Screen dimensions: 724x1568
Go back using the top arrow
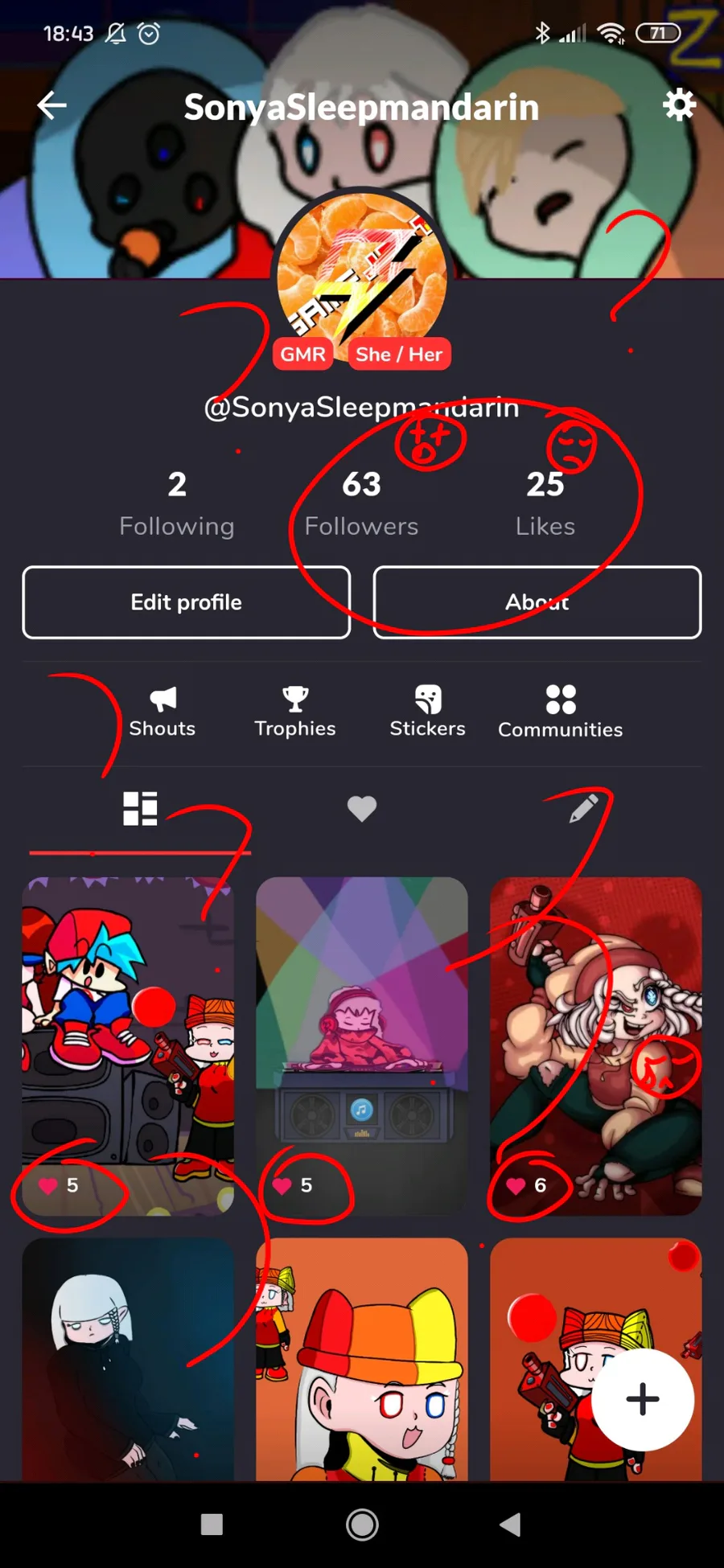click(x=52, y=105)
